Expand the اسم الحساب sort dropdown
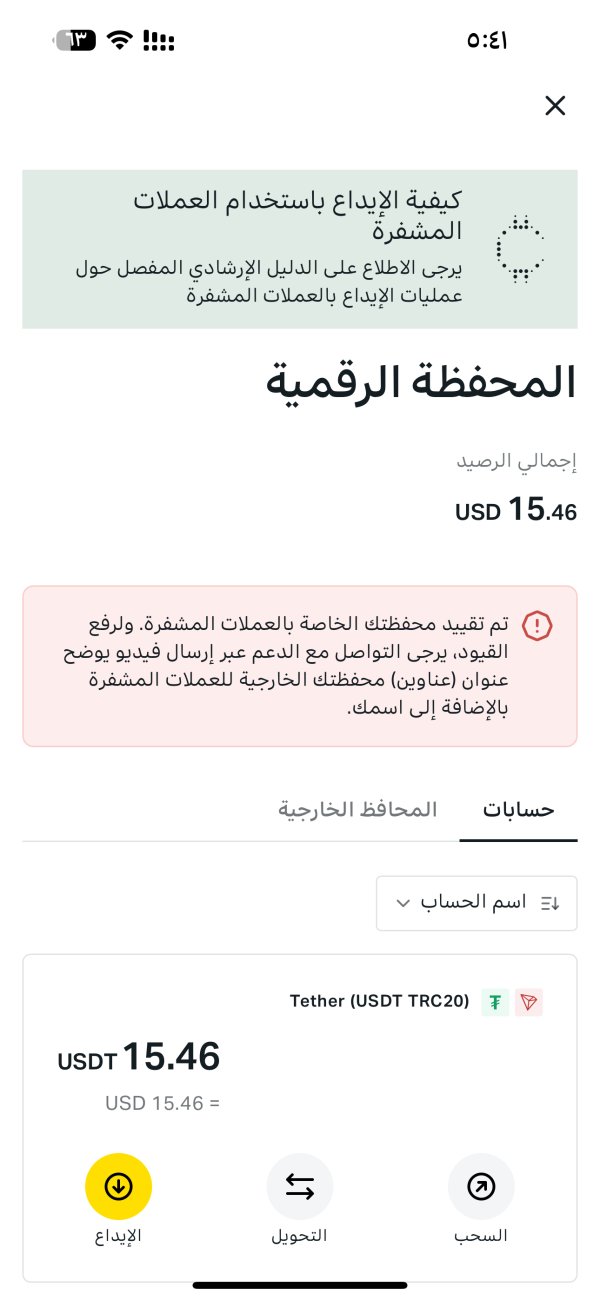This screenshot has height=1300, width=600. [x=477, y=903]
